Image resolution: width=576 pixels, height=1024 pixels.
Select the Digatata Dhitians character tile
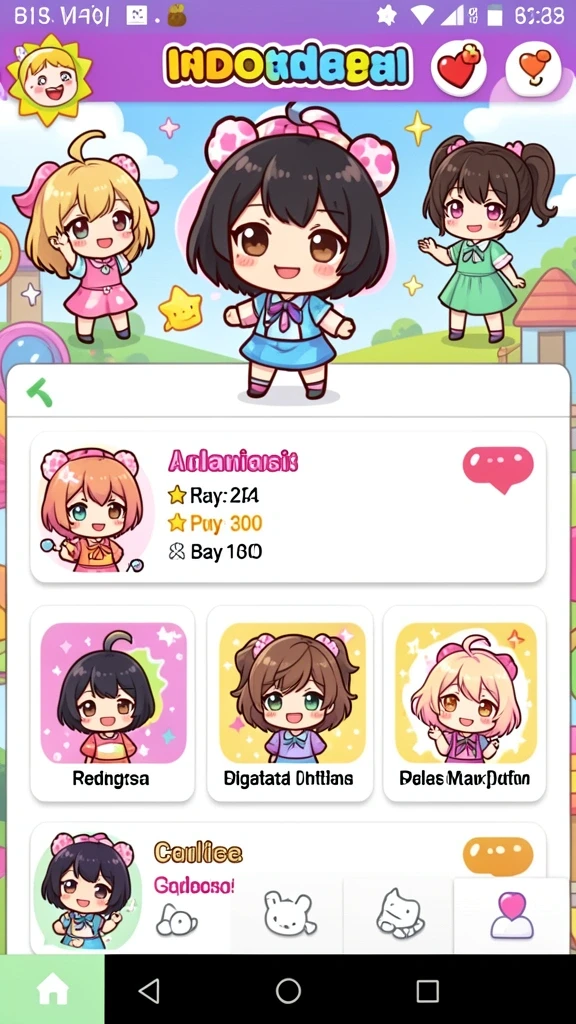click(289, 703)
